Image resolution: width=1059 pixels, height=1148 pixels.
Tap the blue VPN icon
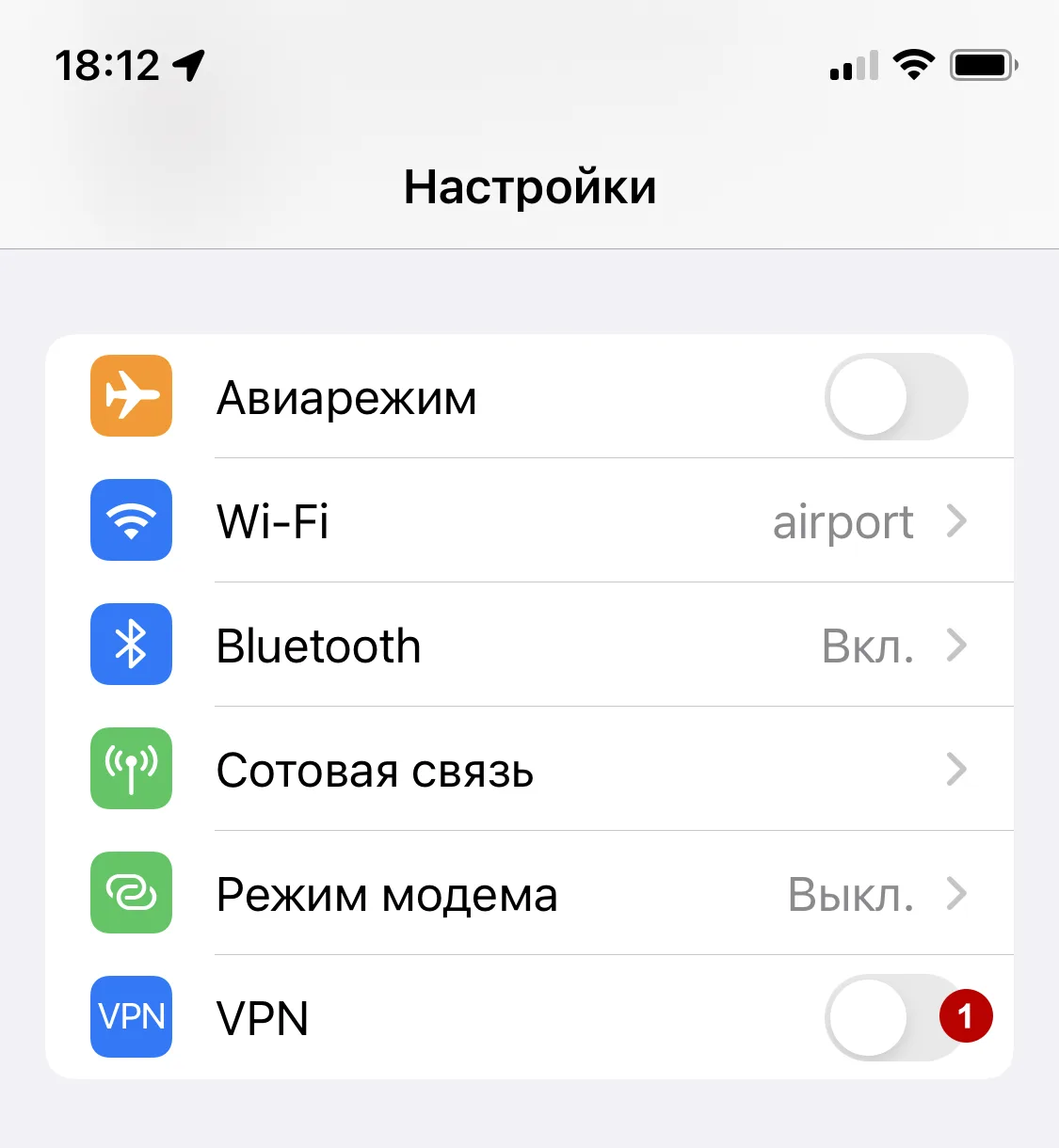(x=131, y=1017)
